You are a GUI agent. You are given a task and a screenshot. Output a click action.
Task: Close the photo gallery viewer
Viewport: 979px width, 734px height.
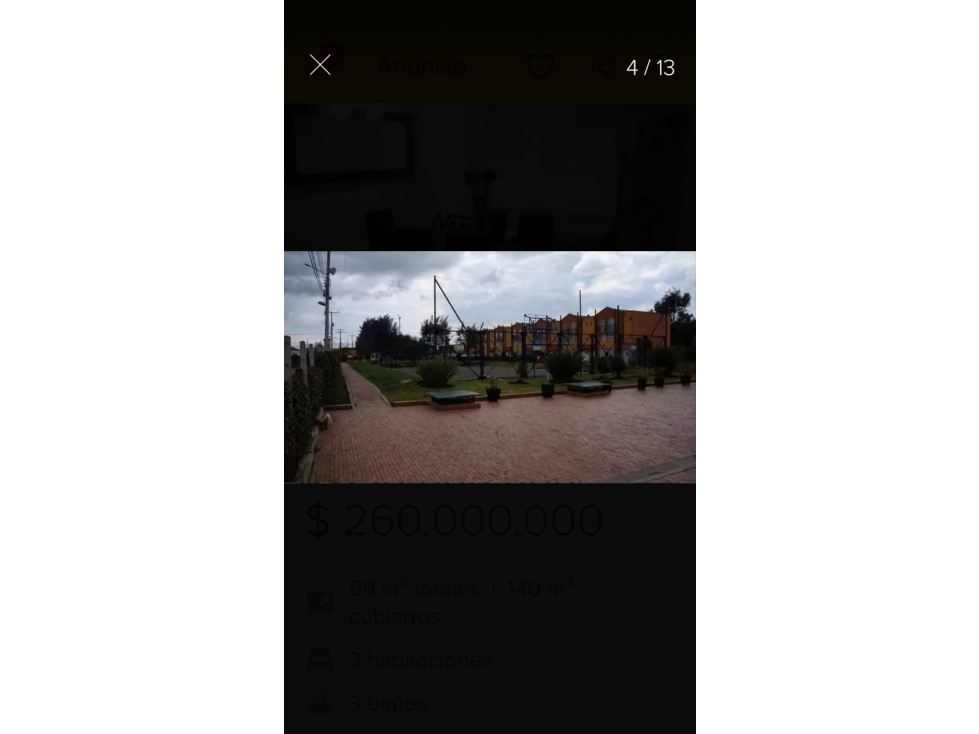320,65
